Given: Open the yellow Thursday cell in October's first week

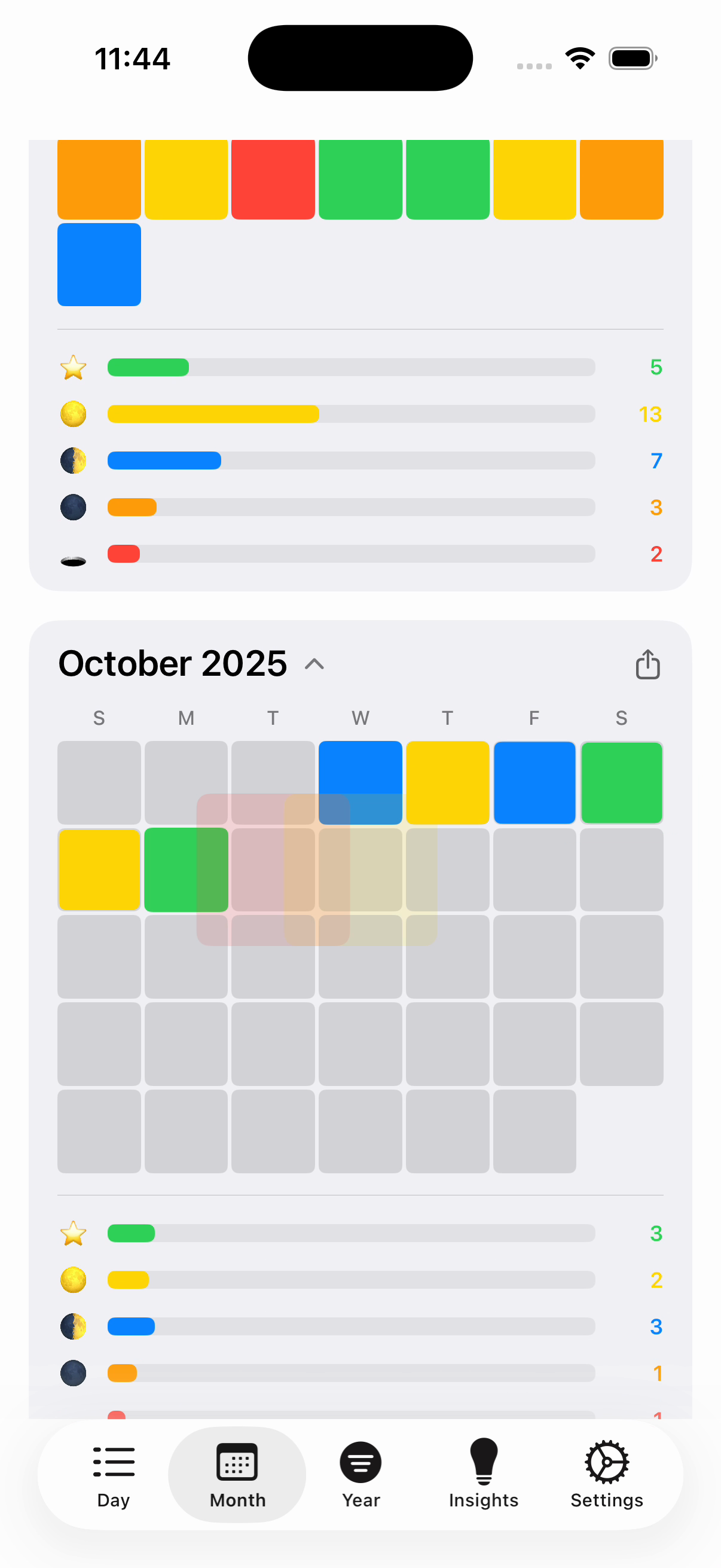Looking at the screenshot, I should click(447, 782).
